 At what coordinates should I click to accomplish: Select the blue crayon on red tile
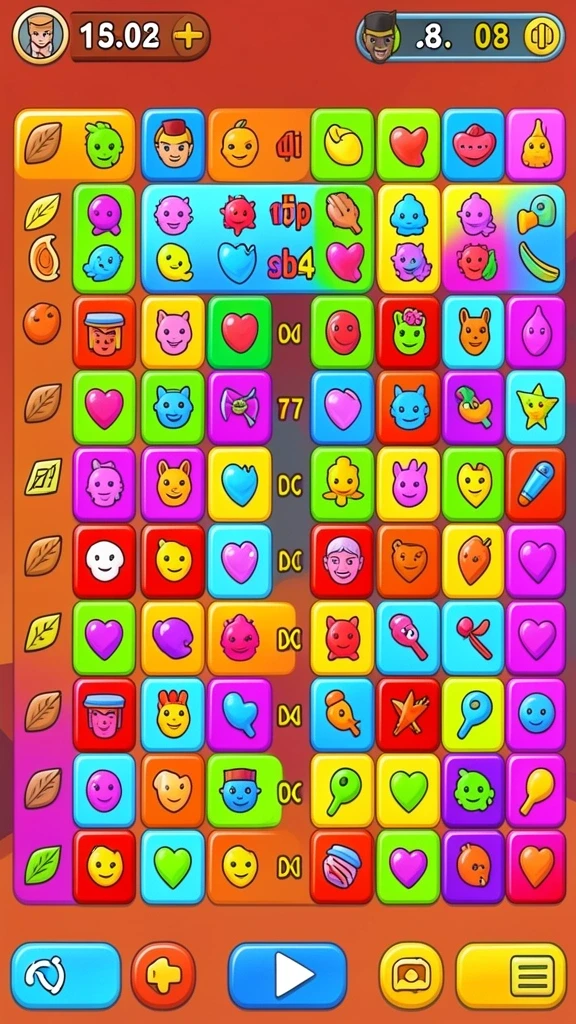(x=536, y=484)
